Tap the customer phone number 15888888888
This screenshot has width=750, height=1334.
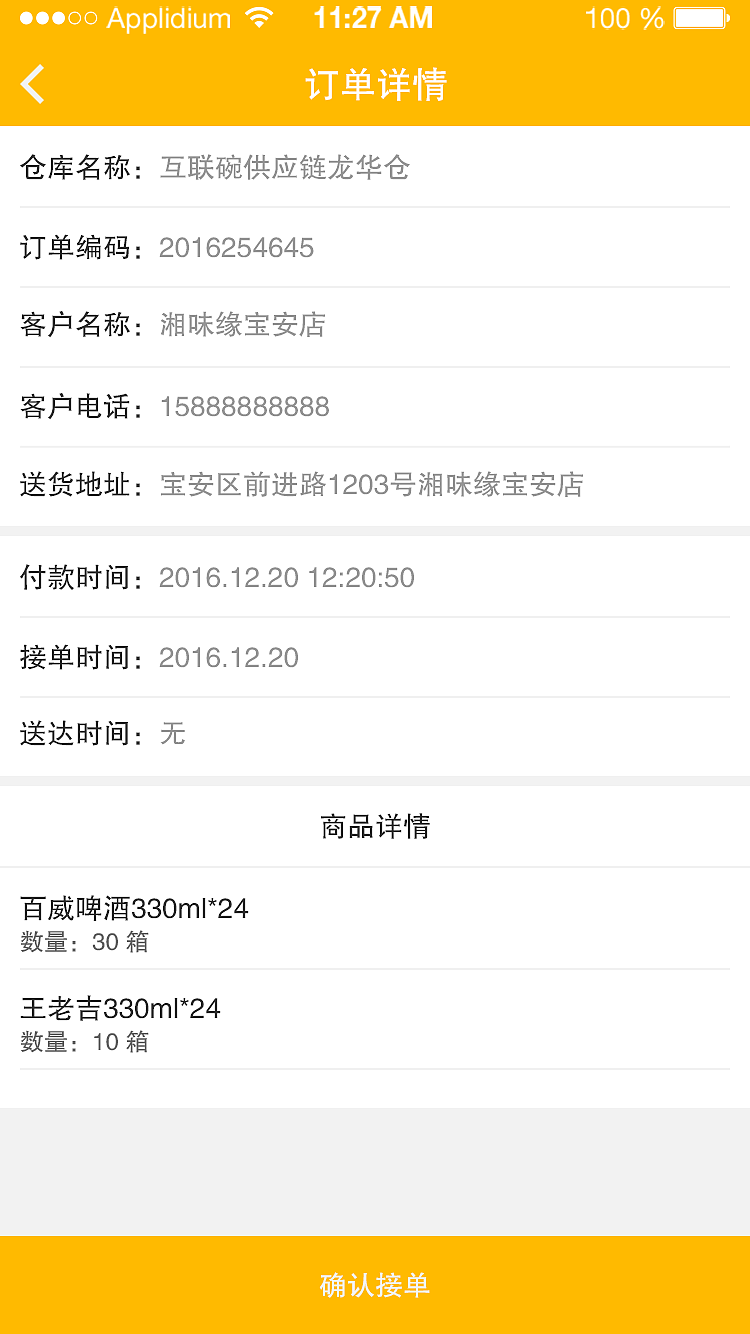pyautogui.click(x=244, y=406)
